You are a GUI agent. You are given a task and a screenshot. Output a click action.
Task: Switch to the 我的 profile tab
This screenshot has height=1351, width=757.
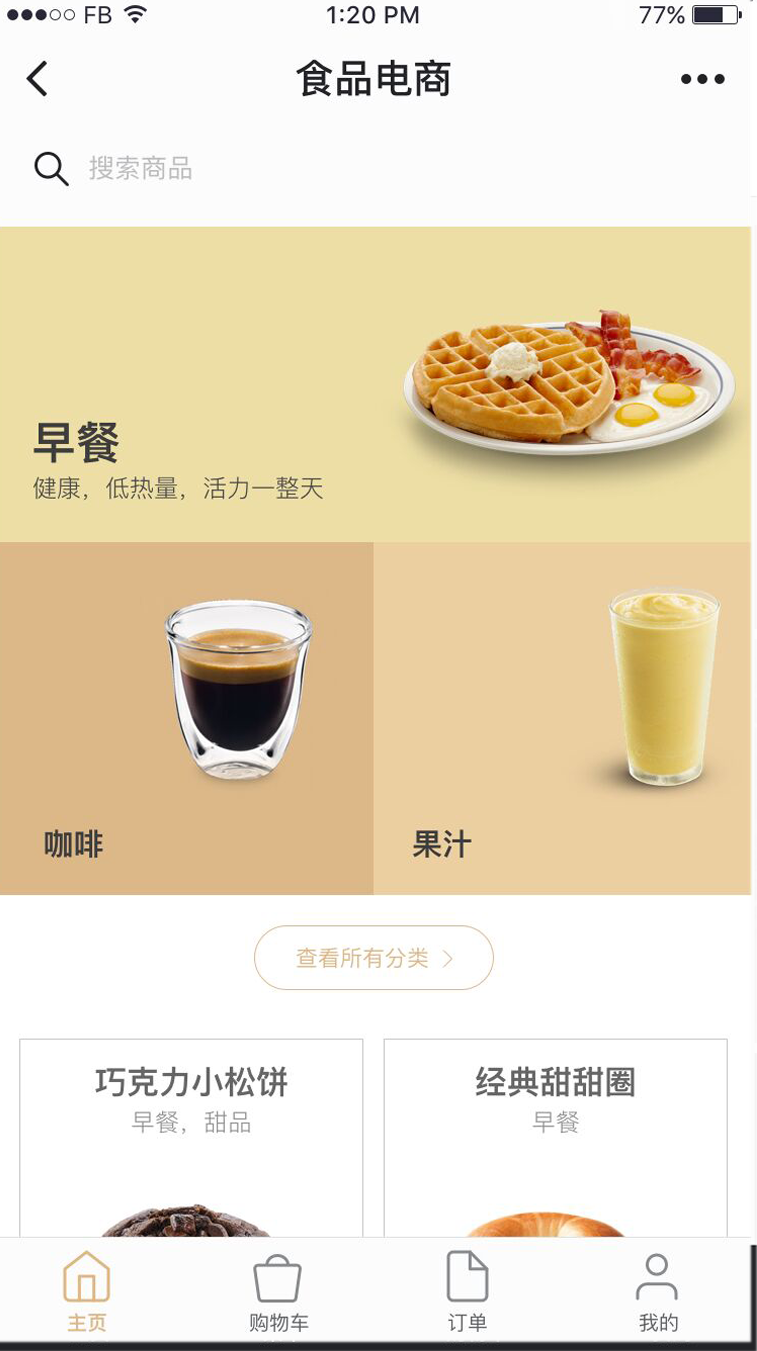(657, 1292)
